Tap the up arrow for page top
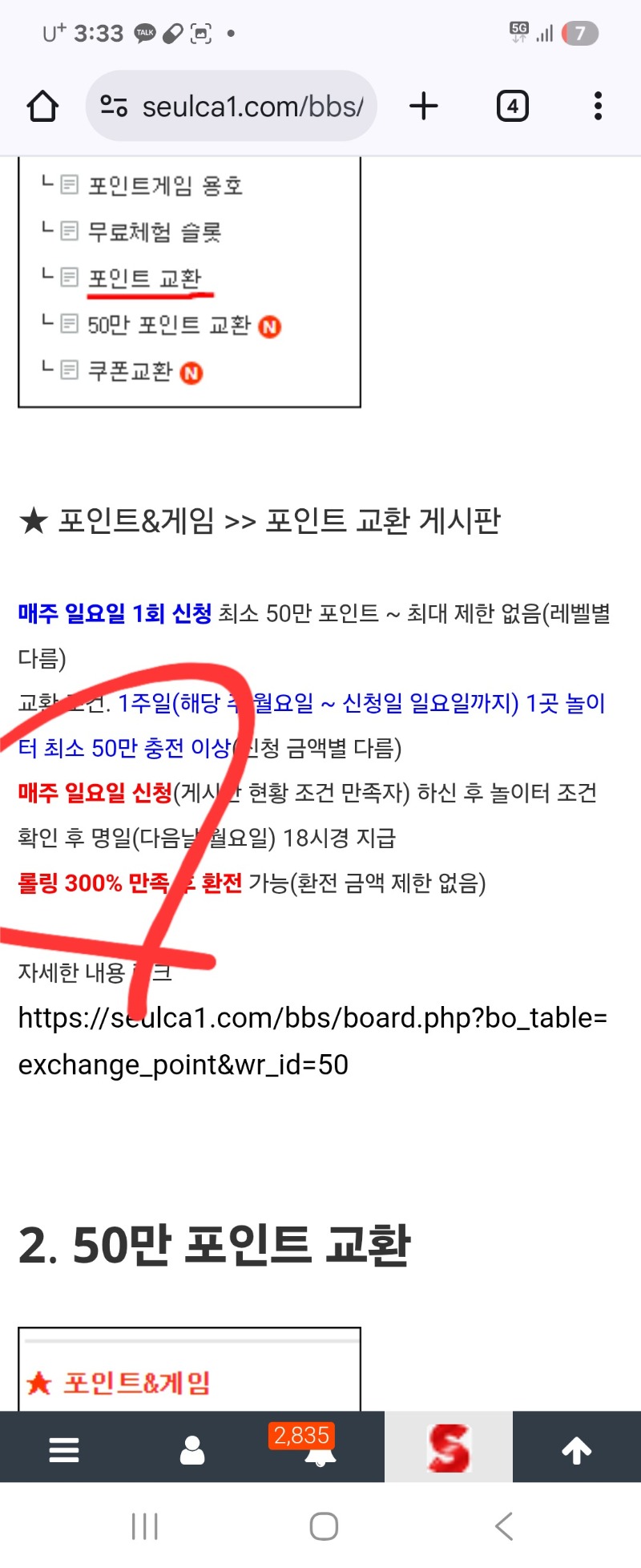This screenshot has width=641, height=1568. click(x=576, y=1449)
